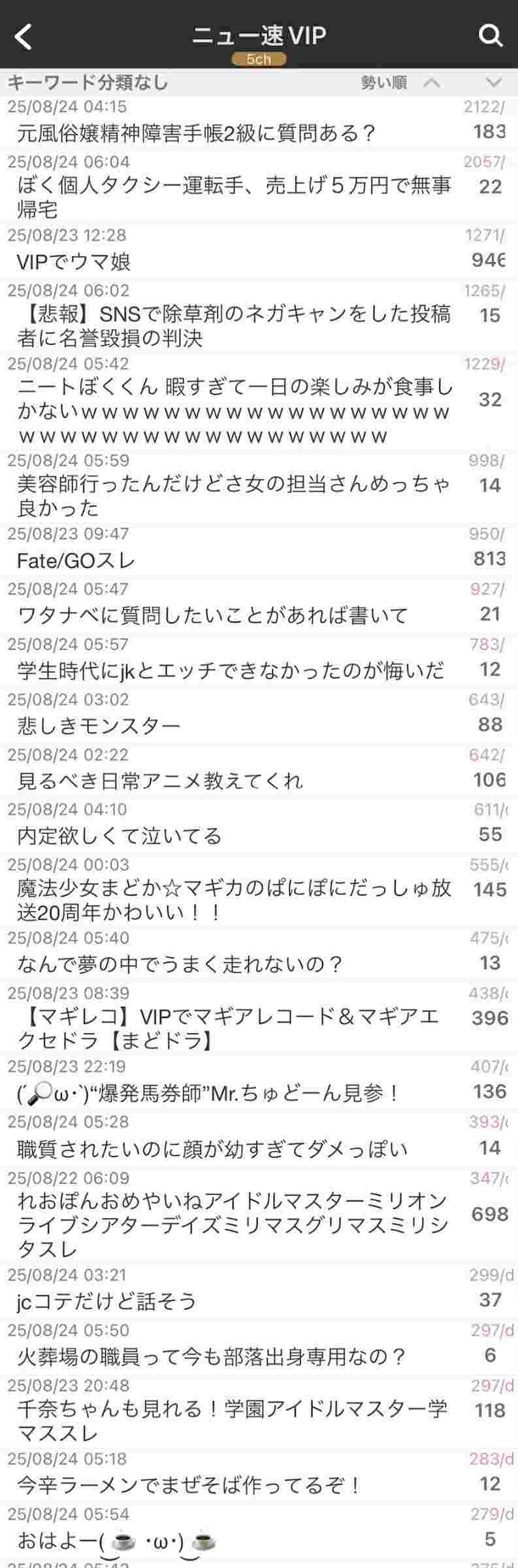518x1568 pixels.
Task: Tap the down chevron in the sort bar
Action: [494, 82]
